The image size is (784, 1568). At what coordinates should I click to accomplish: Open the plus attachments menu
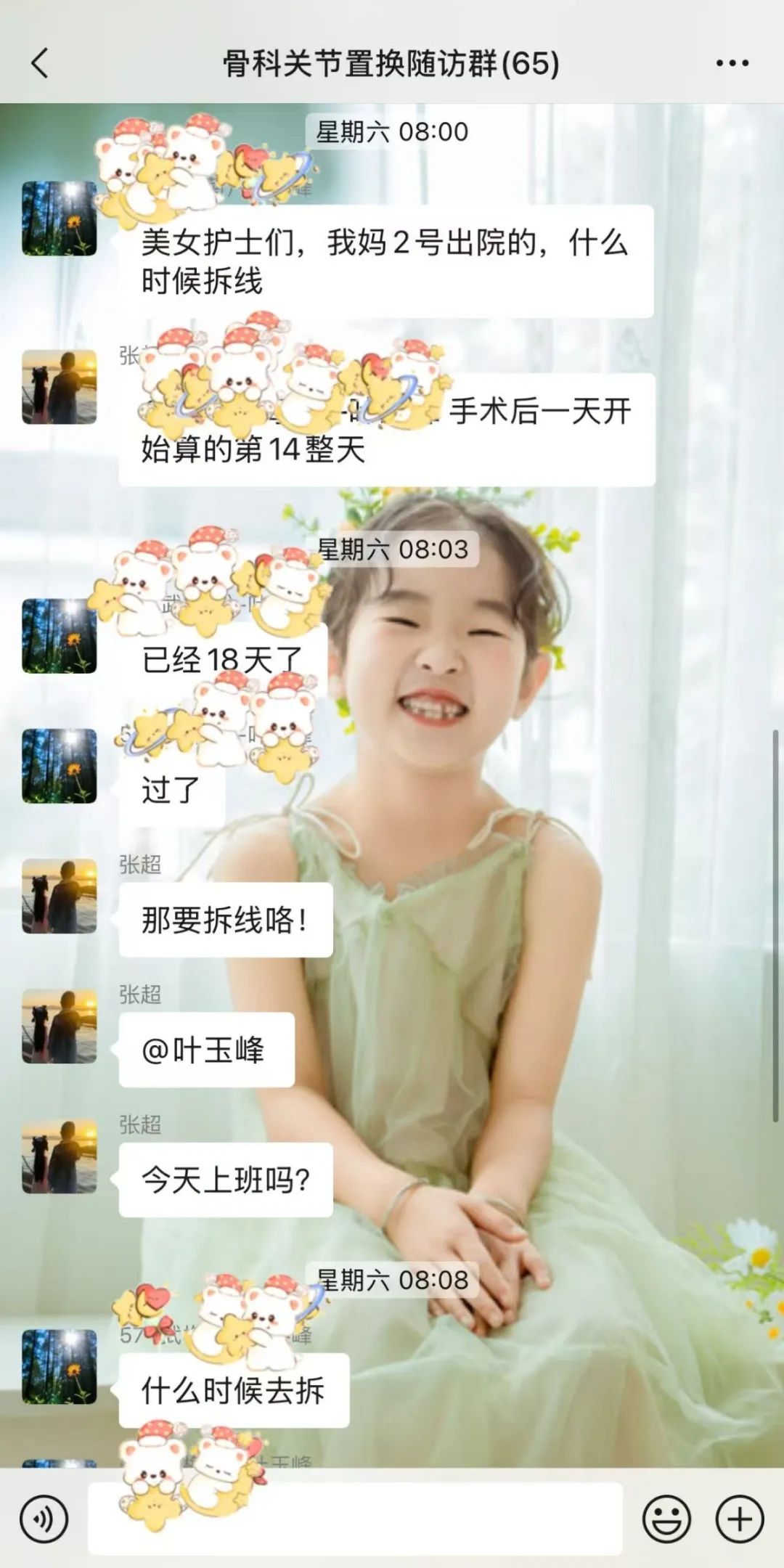[x=740, y=1519]
